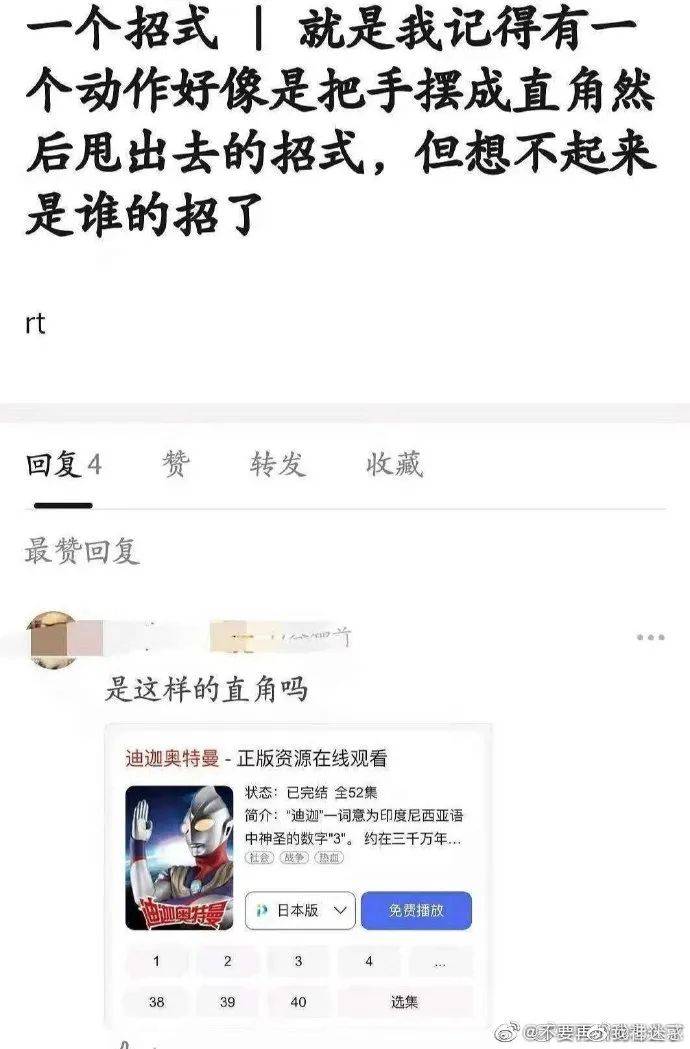Switch to the 回复 tab
Screen dimensions: 690x1049
63,465
